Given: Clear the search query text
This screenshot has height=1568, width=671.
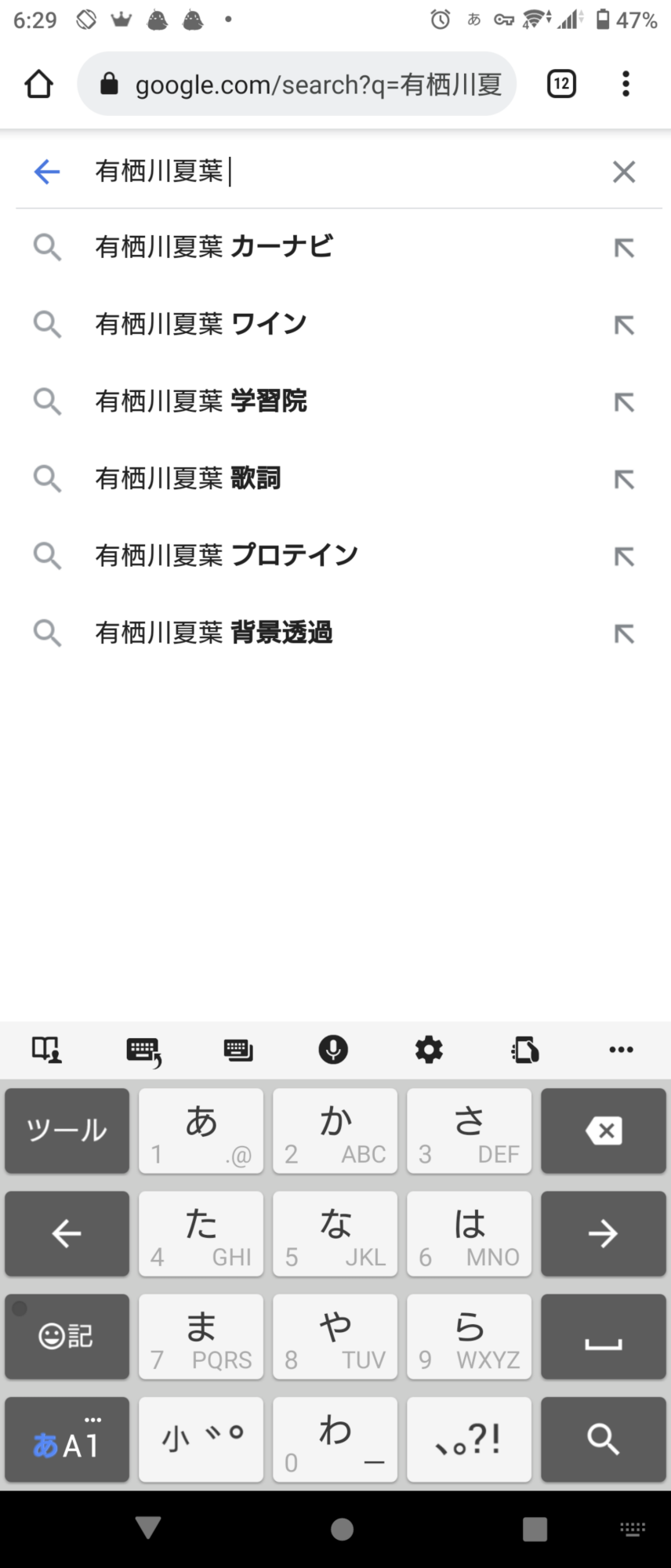Looking at the screenshot, I should click(623, 172).
